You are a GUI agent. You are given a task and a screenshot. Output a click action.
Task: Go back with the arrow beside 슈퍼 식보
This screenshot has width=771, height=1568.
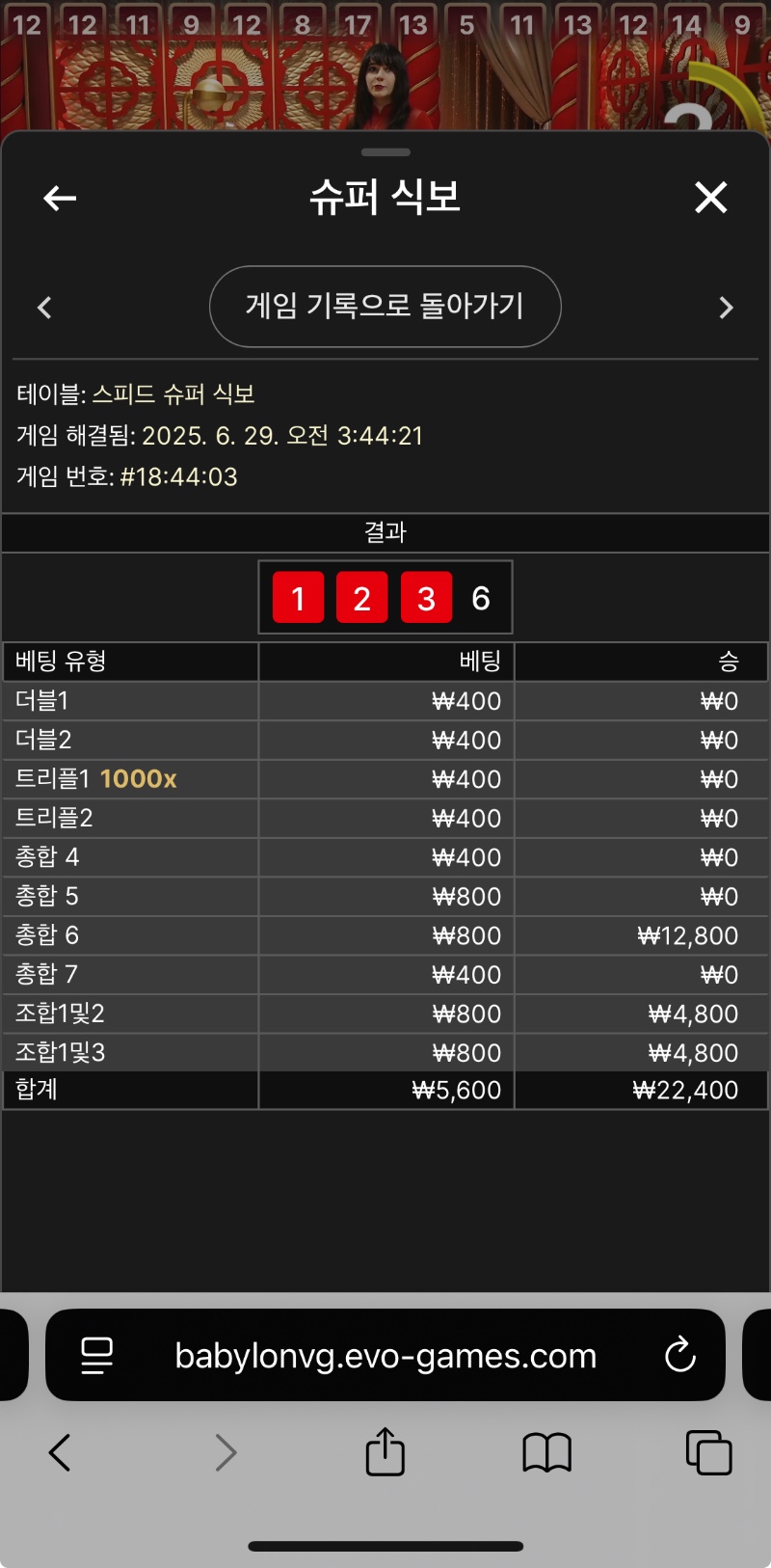coord(60,199)
